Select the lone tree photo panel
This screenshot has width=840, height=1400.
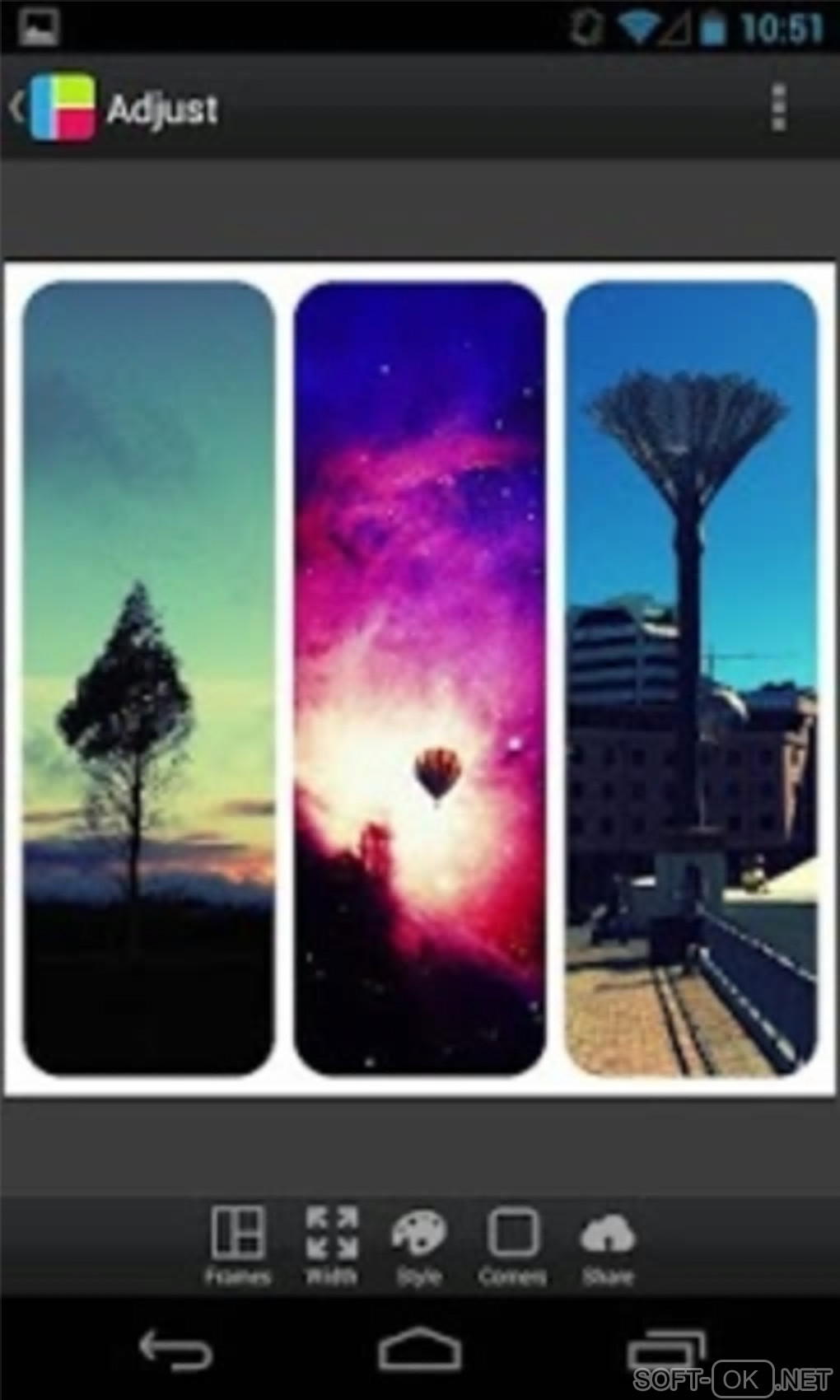click(148, 679)
